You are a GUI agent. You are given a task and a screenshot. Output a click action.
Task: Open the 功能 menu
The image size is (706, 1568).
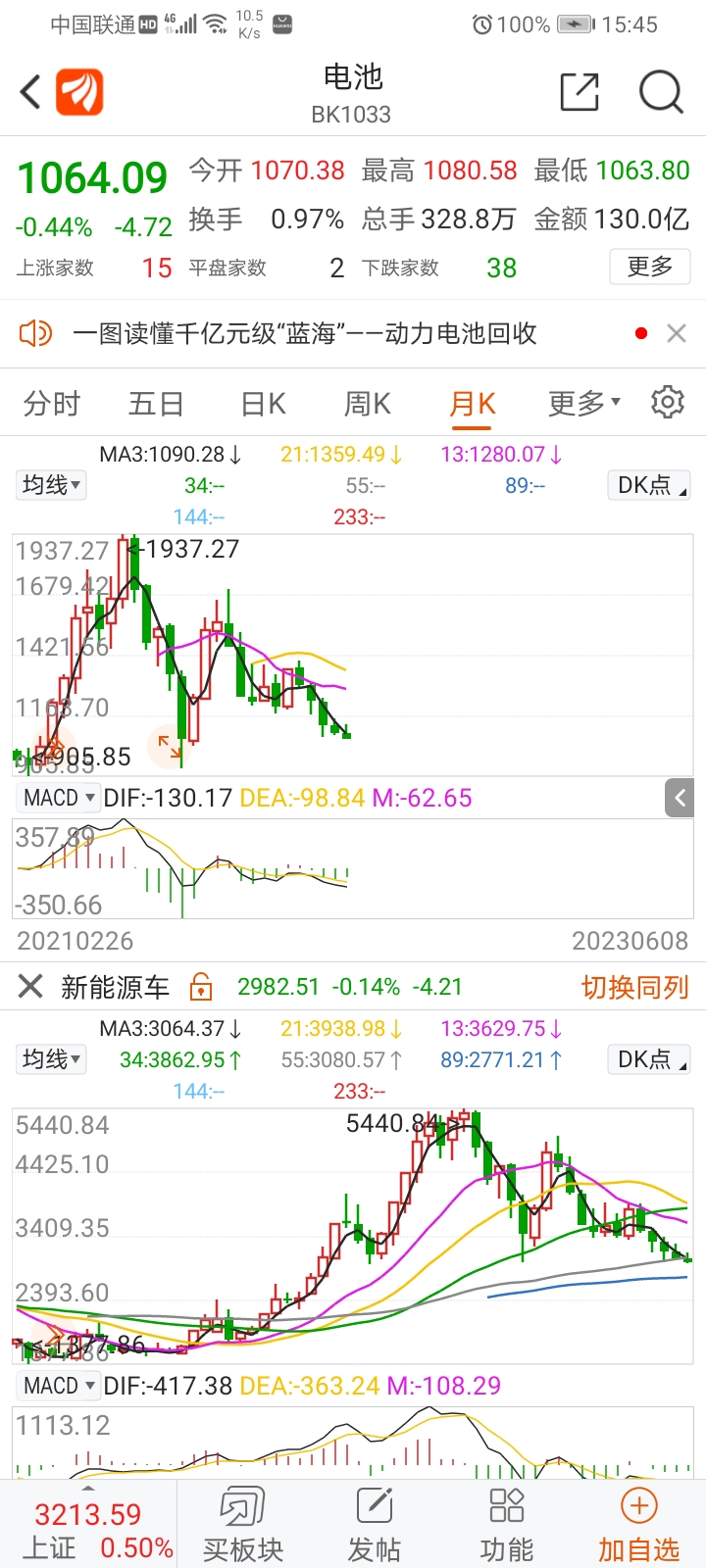click(x=507, y=1524)
